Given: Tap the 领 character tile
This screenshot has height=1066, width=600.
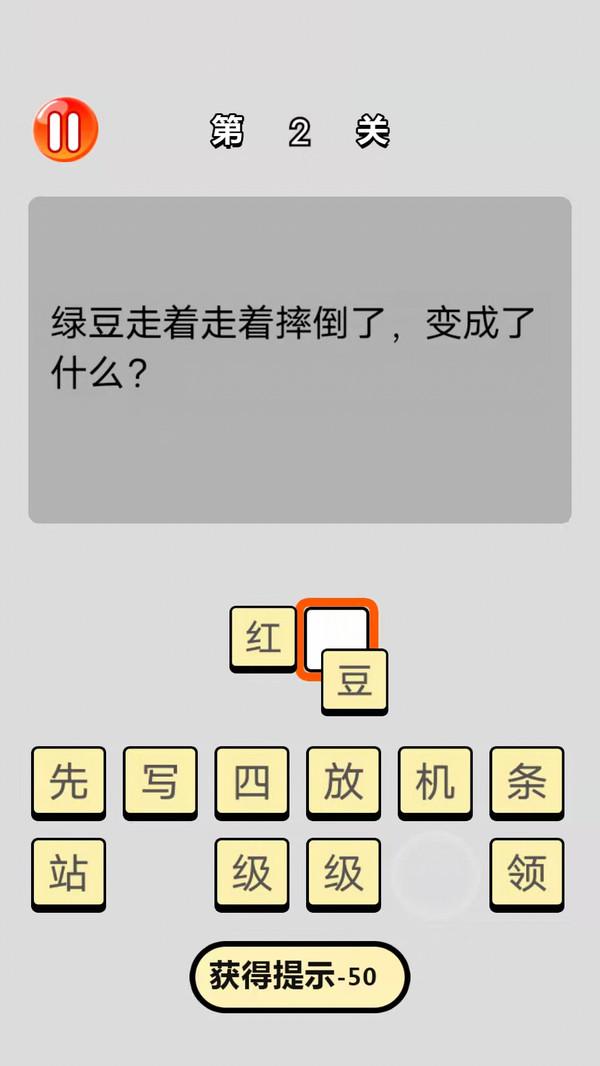Looking at the screenshot, I should click(527, 872).
